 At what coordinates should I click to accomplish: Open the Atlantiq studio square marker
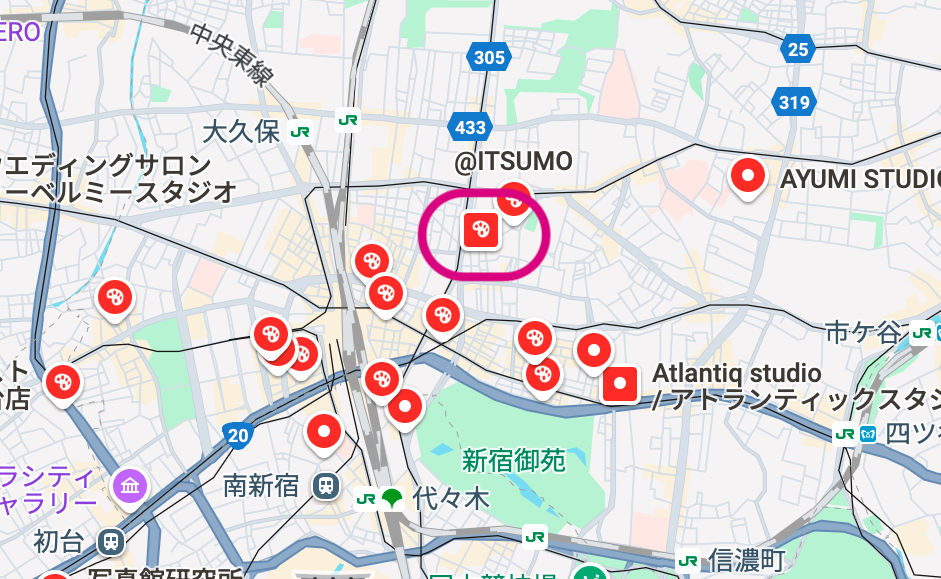pyautogui.click(x=621, y=384)
